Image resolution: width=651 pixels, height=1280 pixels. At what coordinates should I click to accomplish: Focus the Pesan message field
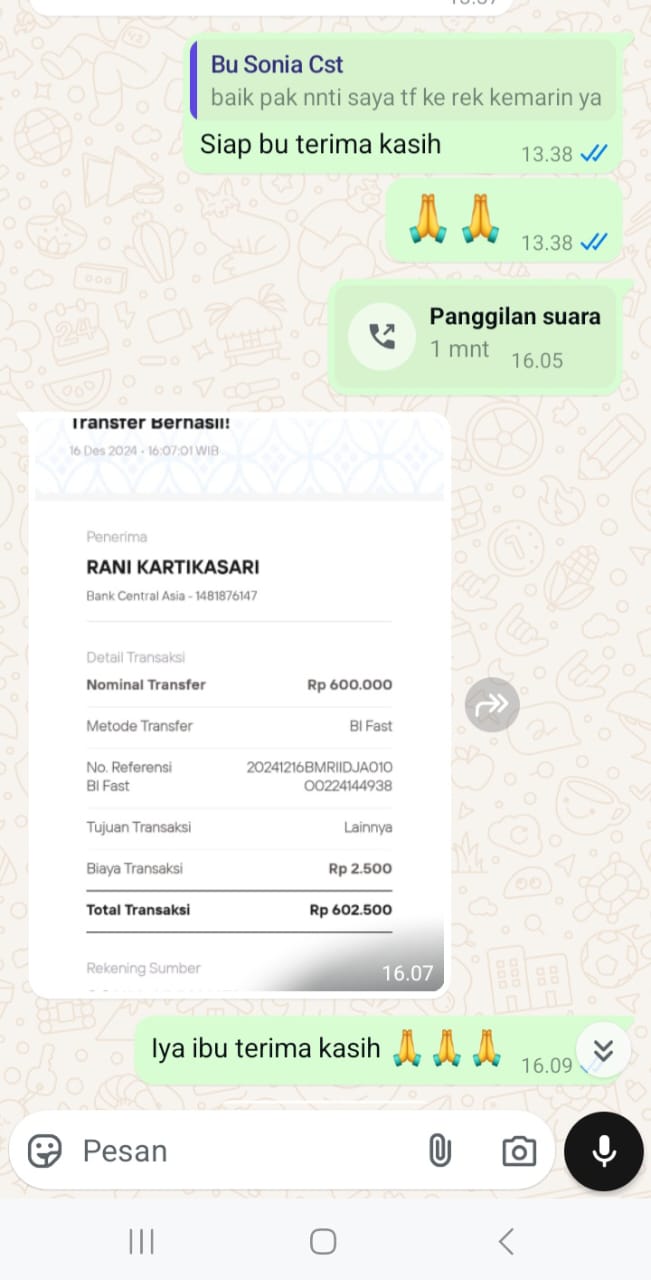point(240,1151)
